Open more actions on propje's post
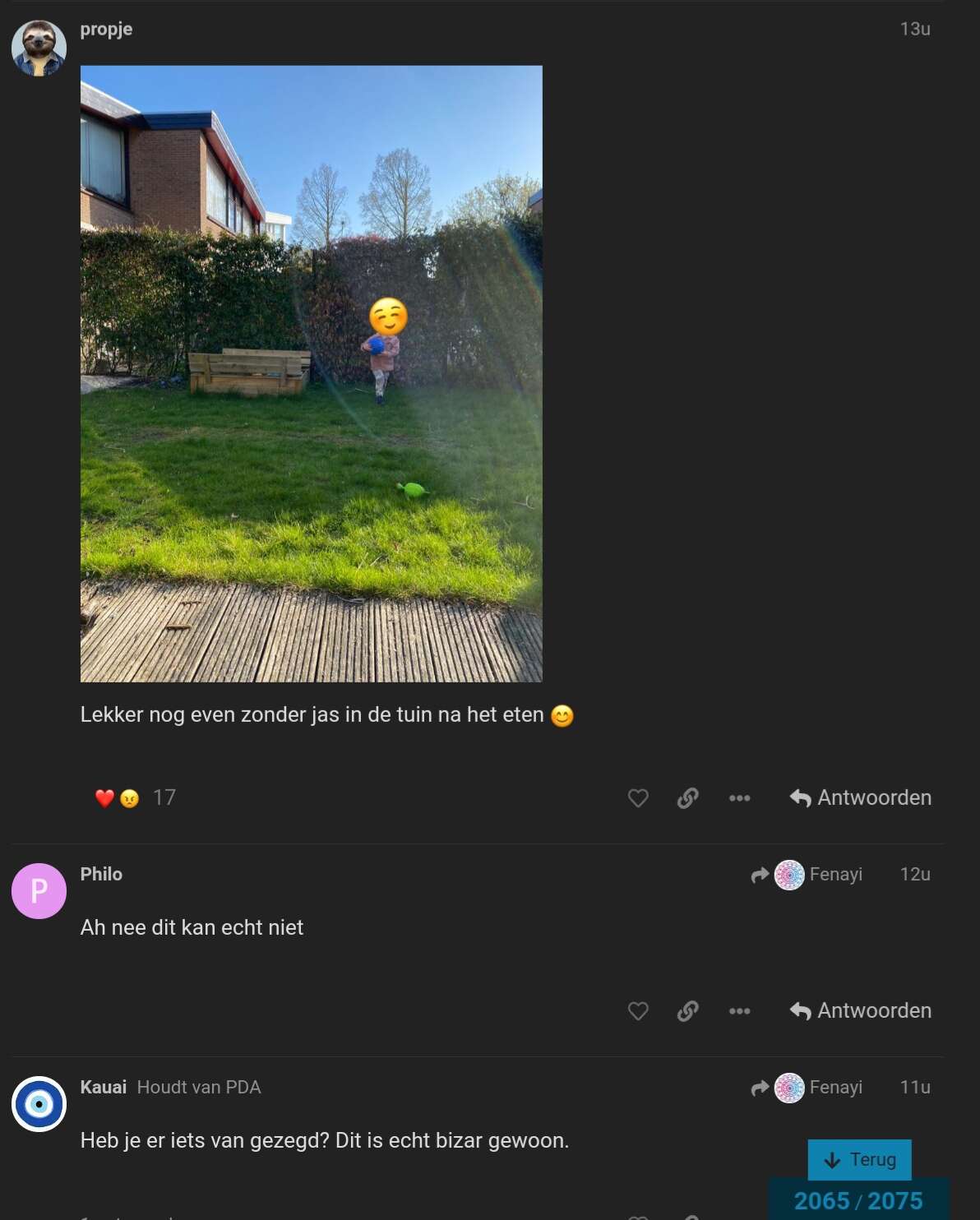980x1220 pixels. [739, 797]
